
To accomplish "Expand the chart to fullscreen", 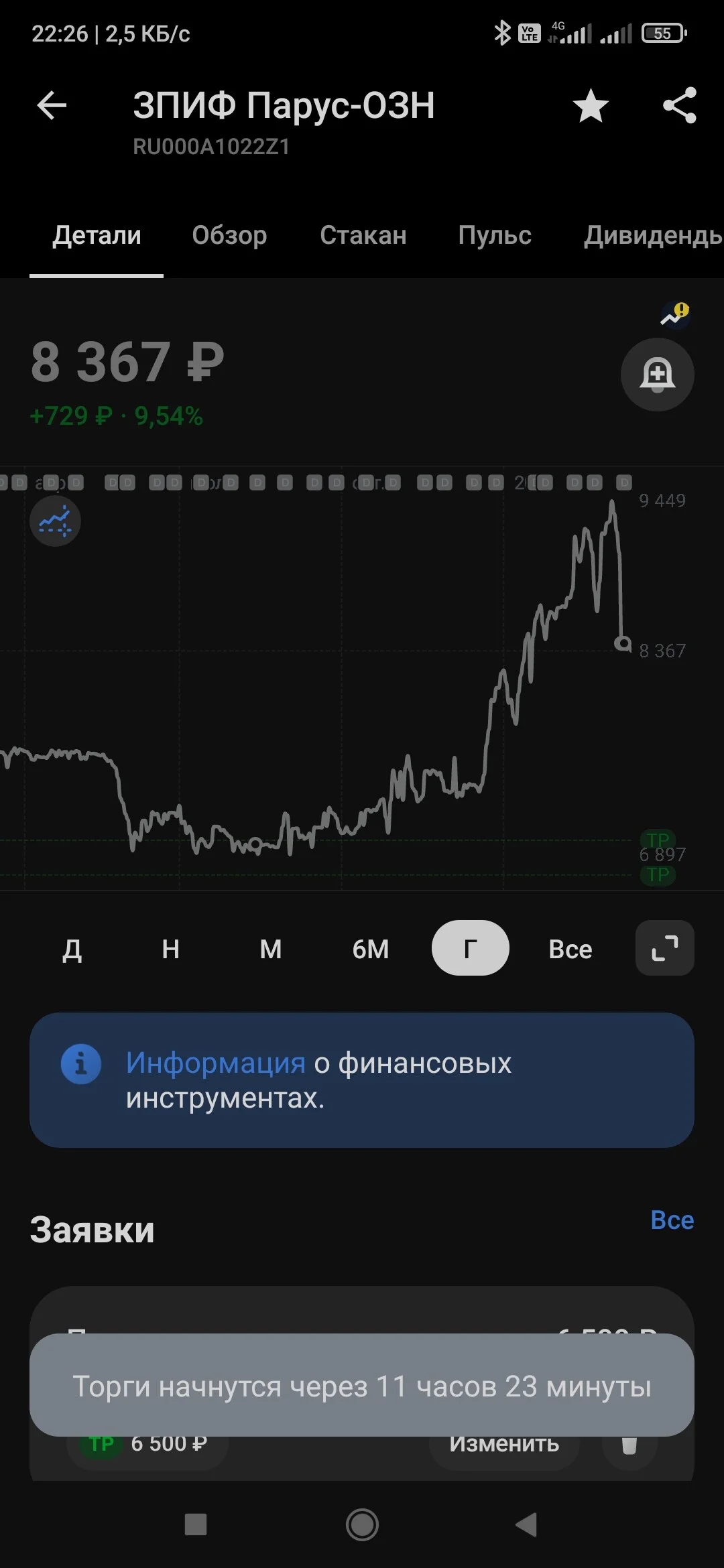I will pos(664,948).
